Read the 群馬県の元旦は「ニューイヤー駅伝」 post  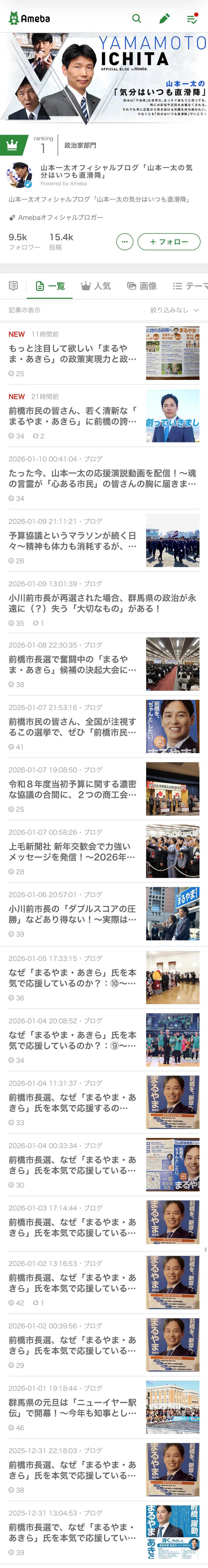72,1413
